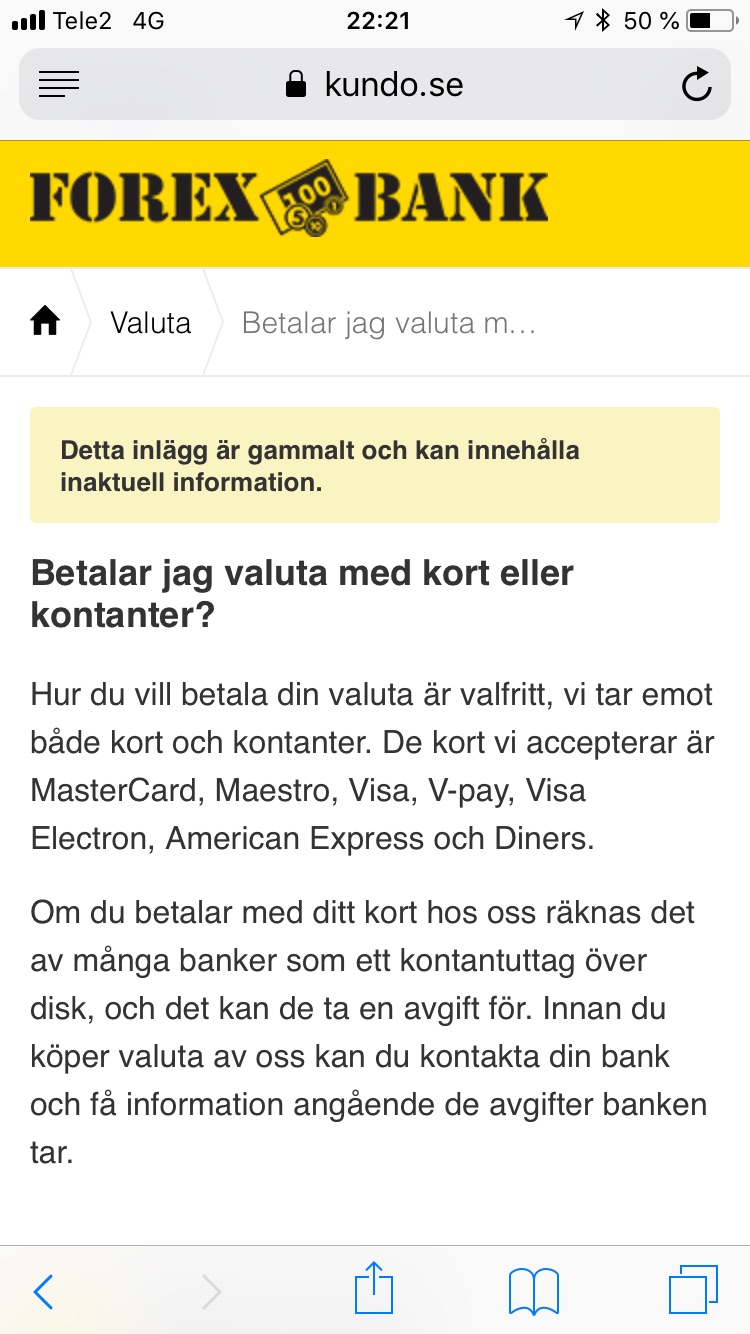
Task: Open Safari bookmarks
Action: tap(533, 1291)
